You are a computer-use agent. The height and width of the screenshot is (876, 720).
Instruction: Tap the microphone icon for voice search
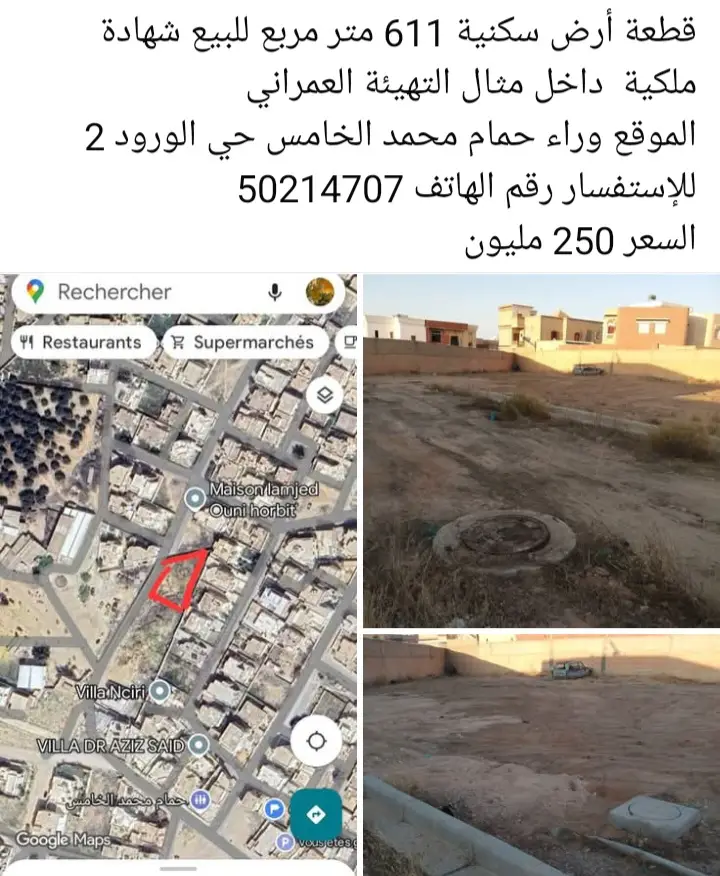274,292
